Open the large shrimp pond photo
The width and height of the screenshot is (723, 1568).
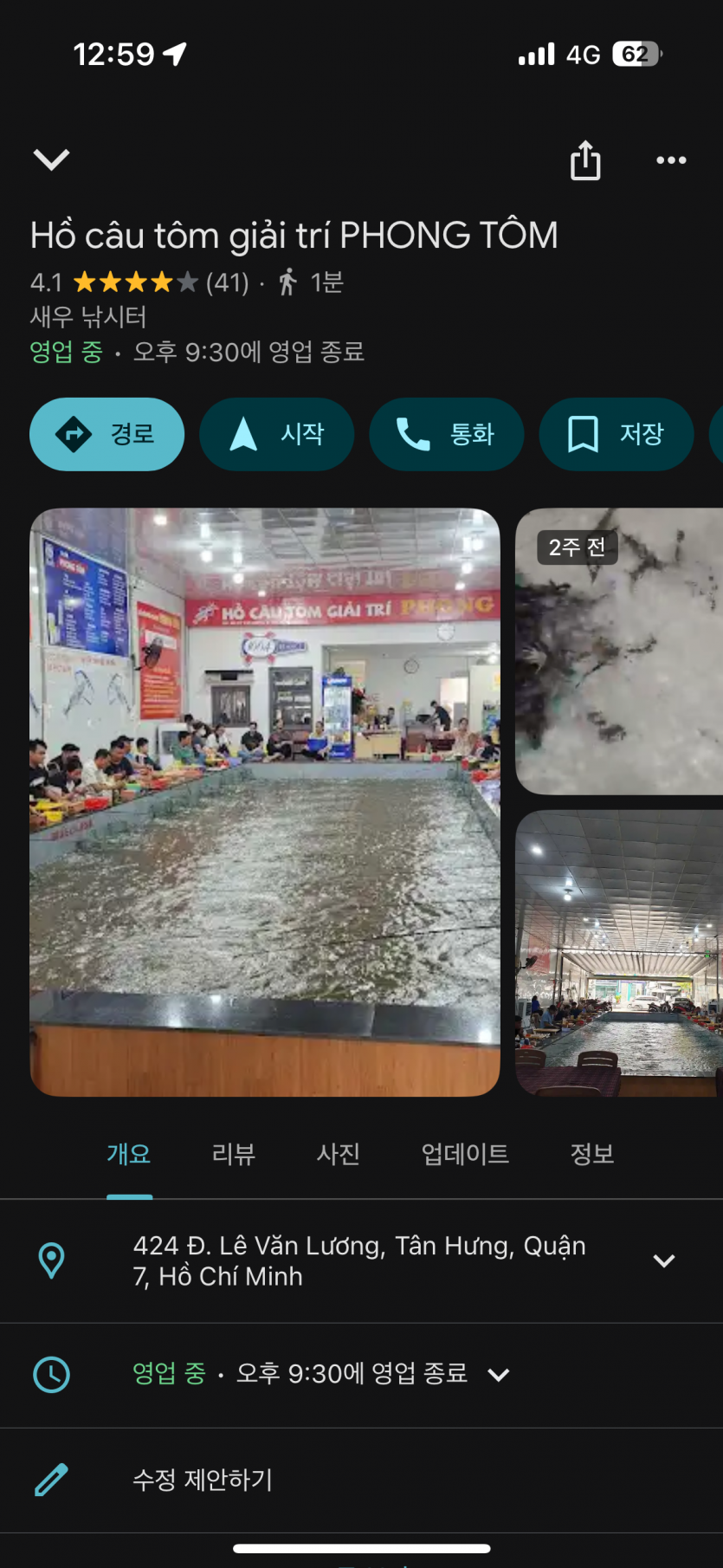265,801
